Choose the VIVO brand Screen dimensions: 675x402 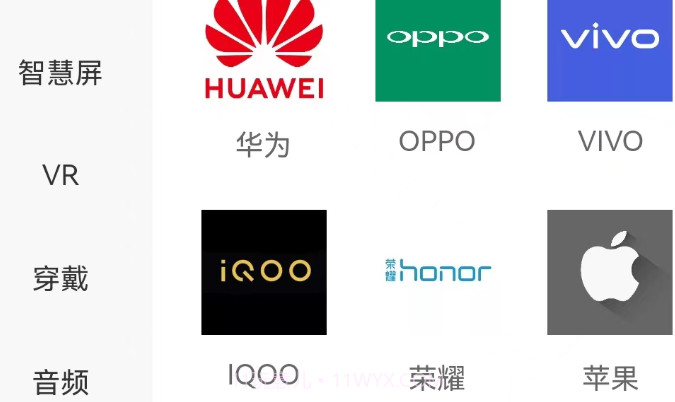[609, 50]
